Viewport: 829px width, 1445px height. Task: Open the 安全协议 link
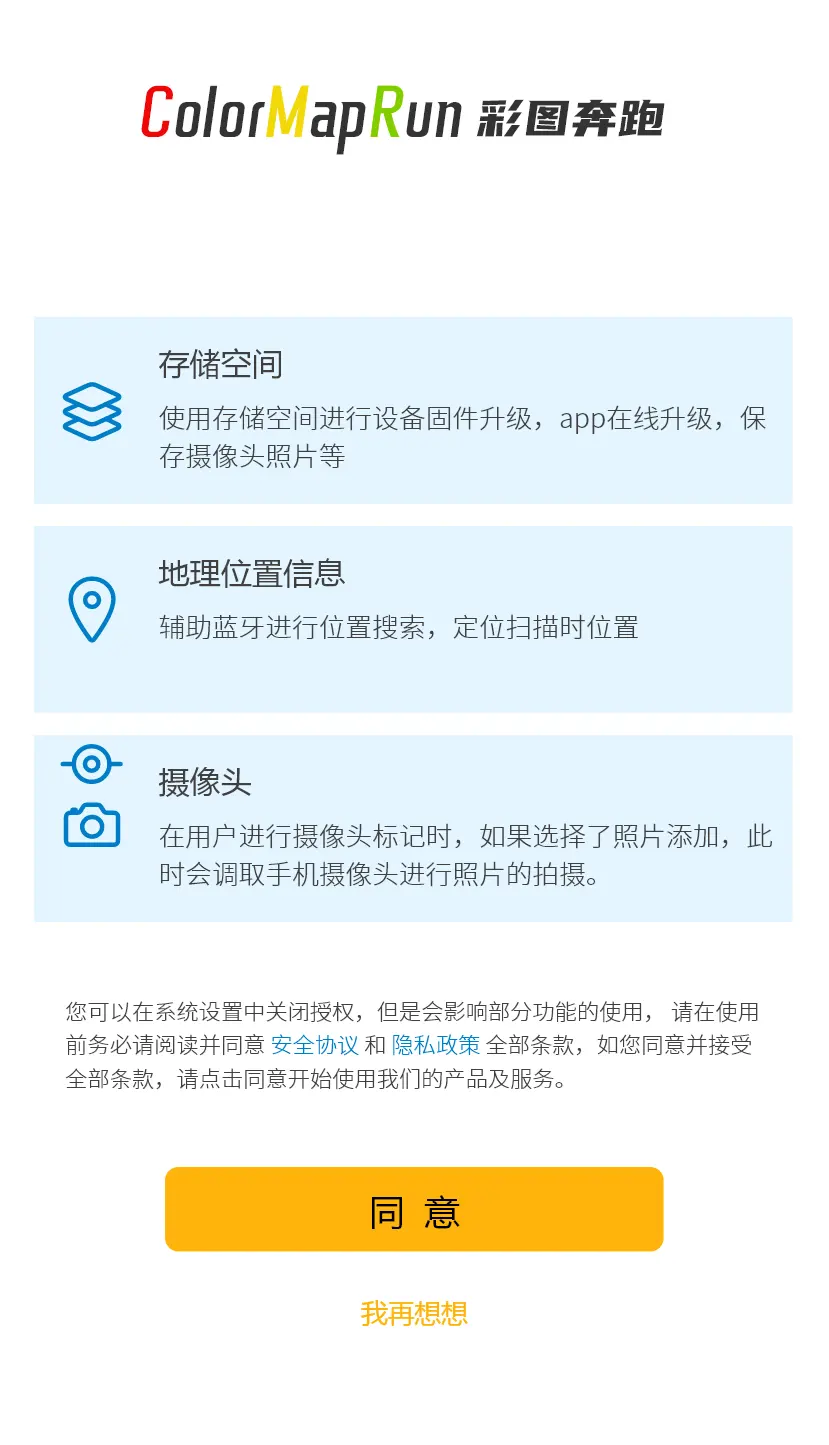coord(314,1045)
